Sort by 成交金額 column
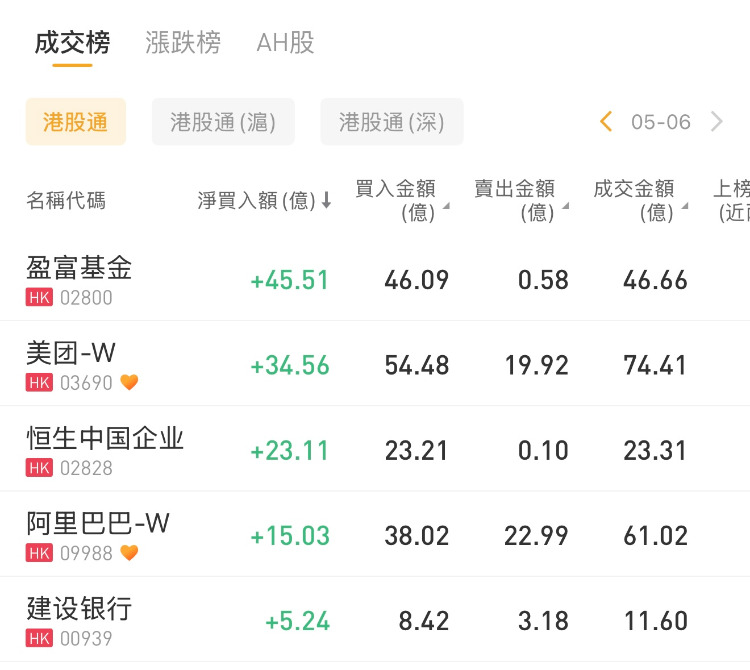Screen dimensions: 750x670 pos(638,200)
